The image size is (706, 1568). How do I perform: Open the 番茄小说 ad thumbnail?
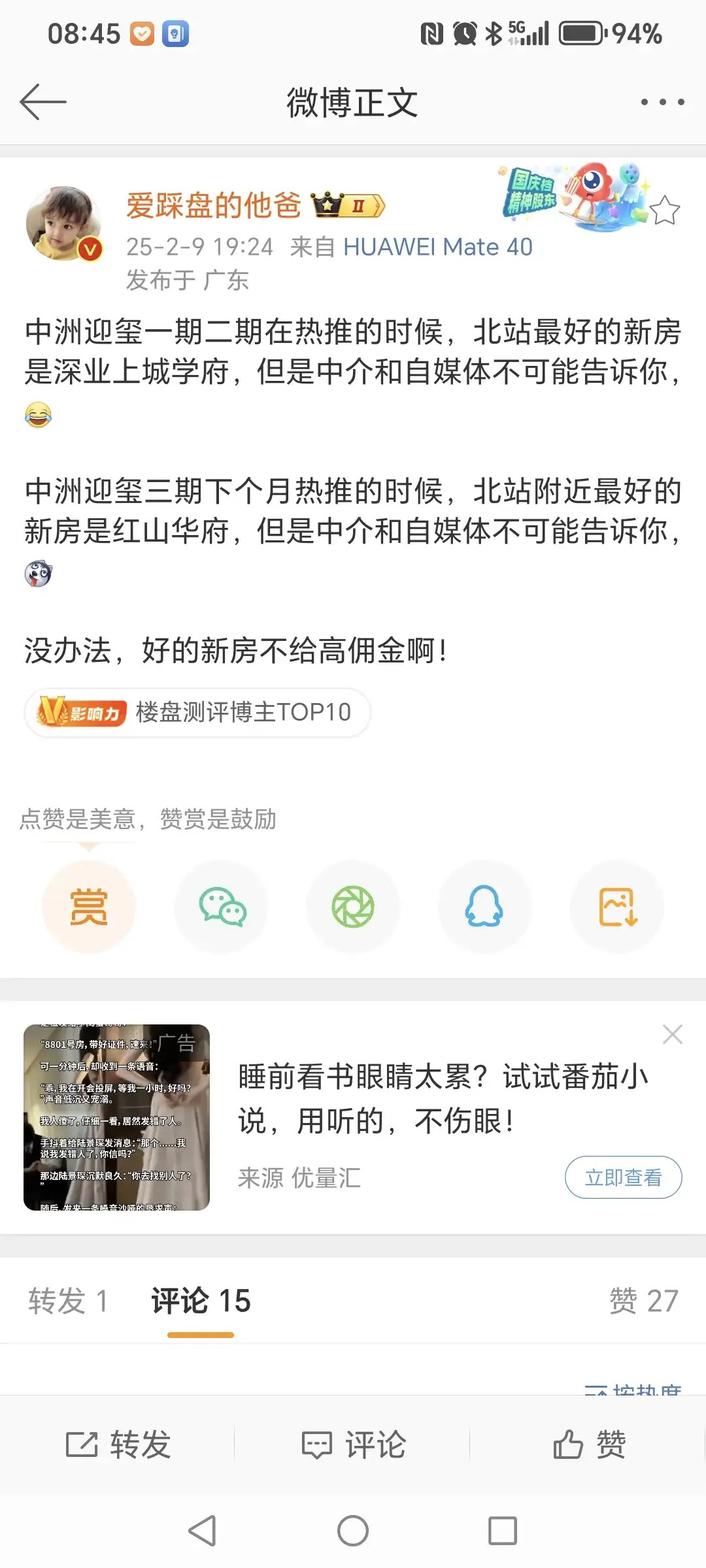(x=116, y=1117)
